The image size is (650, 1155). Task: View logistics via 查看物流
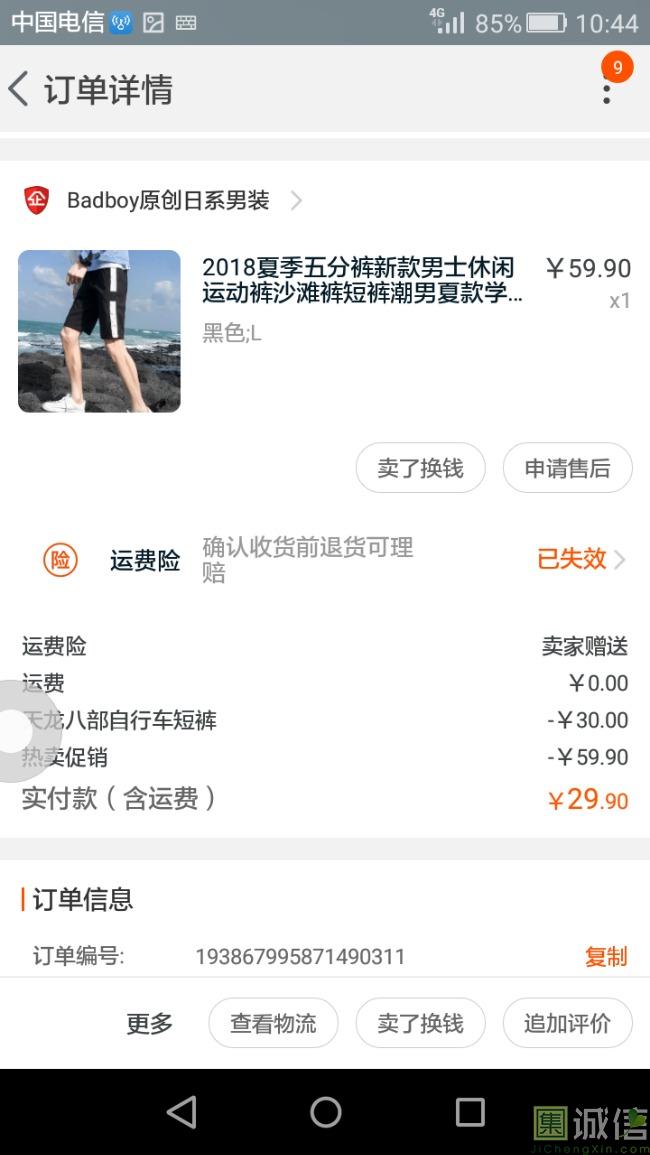pyautogui.click(x=273, y=1023)
